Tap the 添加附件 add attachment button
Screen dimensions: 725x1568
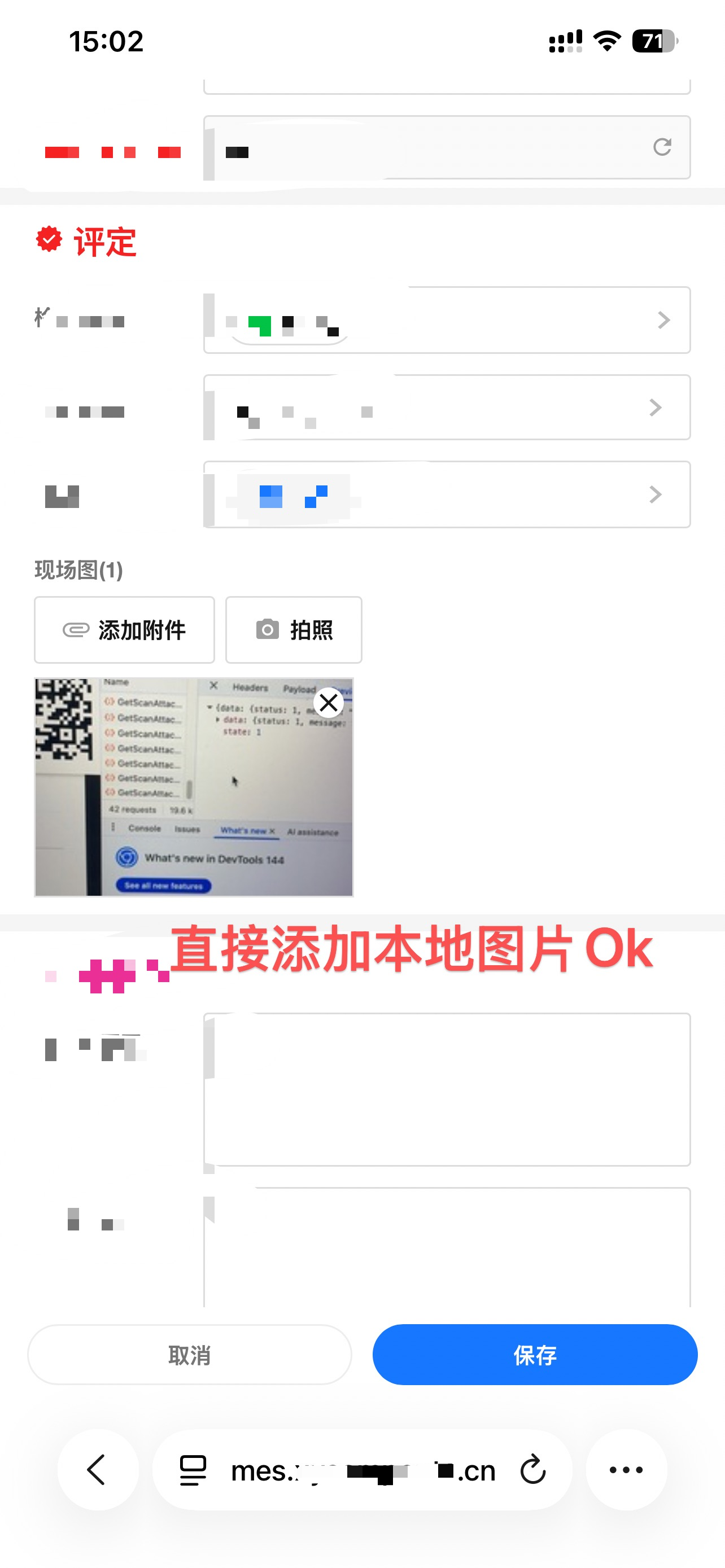124,630
